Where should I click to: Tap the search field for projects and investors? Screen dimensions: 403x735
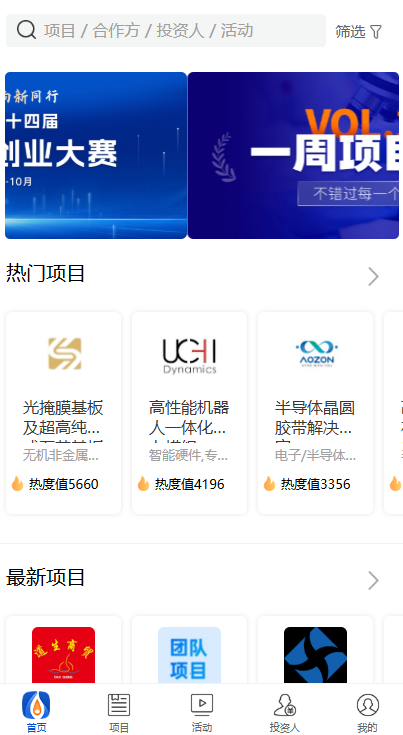166,30
